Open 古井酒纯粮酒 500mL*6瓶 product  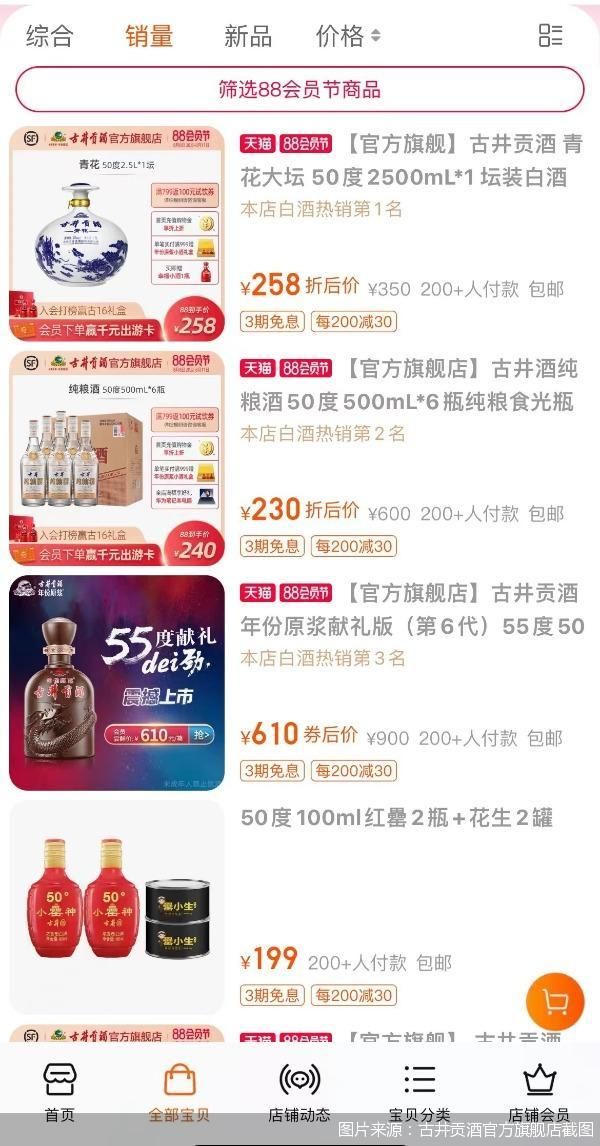click(408, 385)
